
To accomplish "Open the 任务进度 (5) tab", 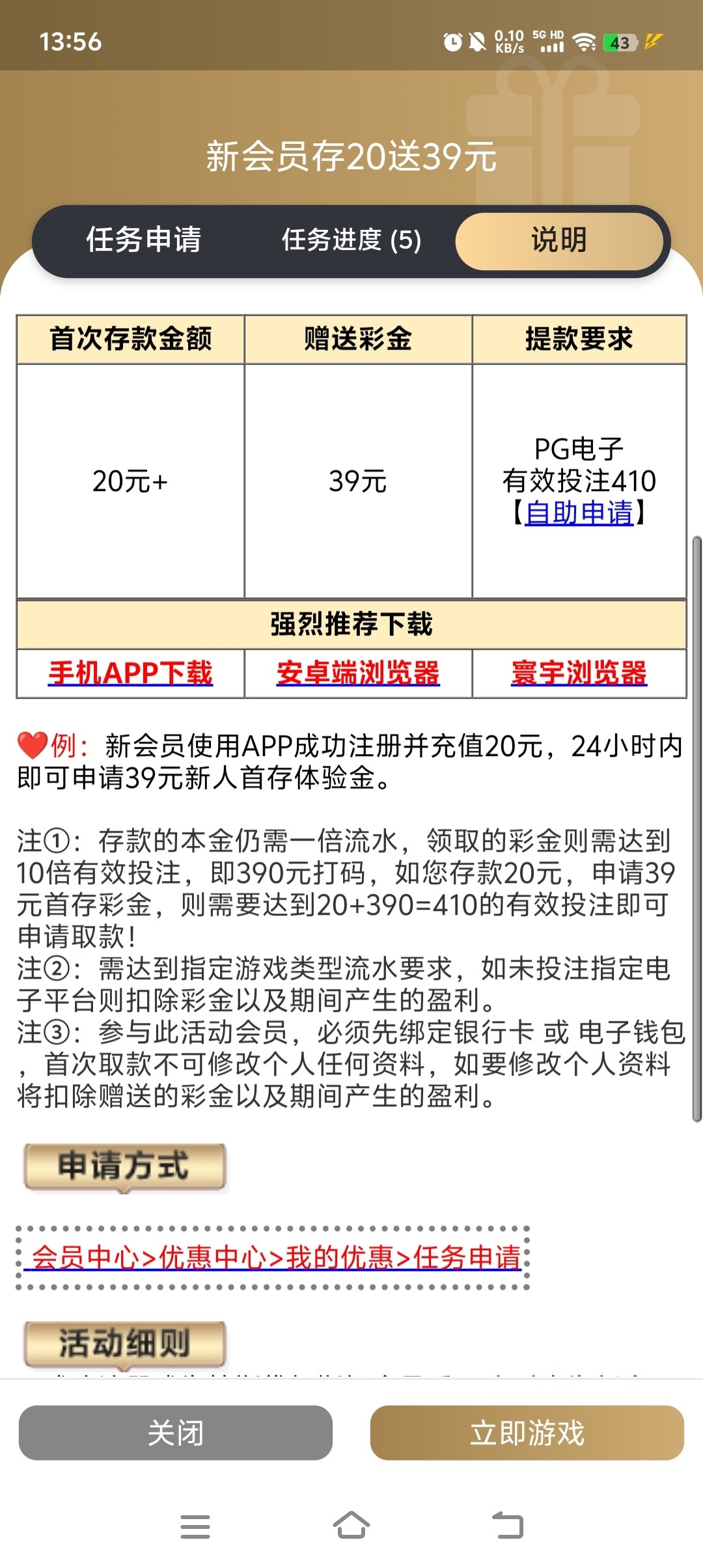I will pos(351,240).
